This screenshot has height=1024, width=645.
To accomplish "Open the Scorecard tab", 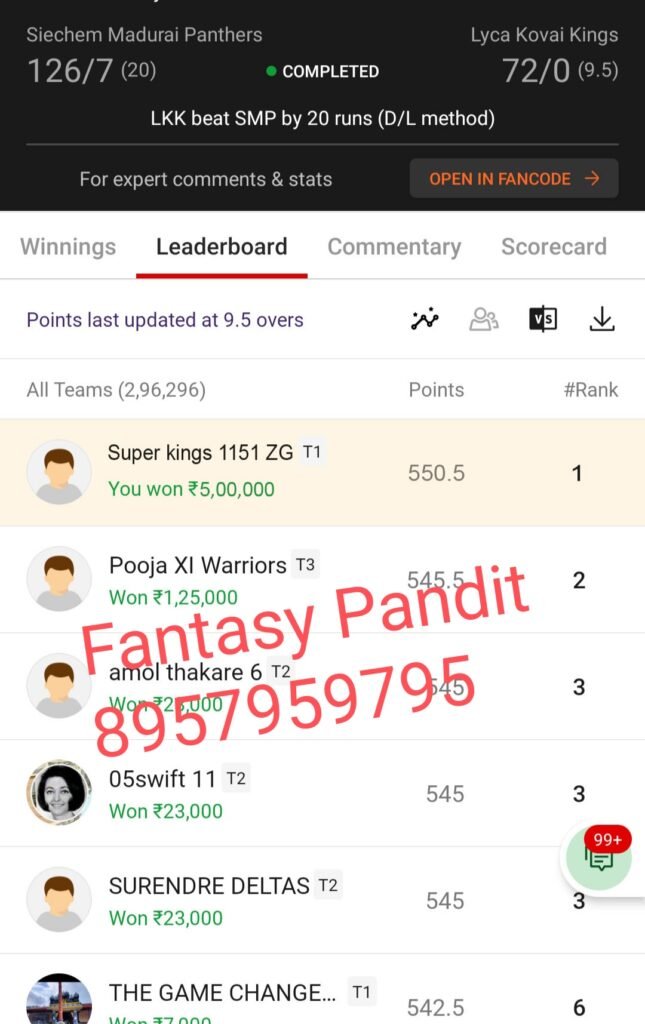I will 553,247.
